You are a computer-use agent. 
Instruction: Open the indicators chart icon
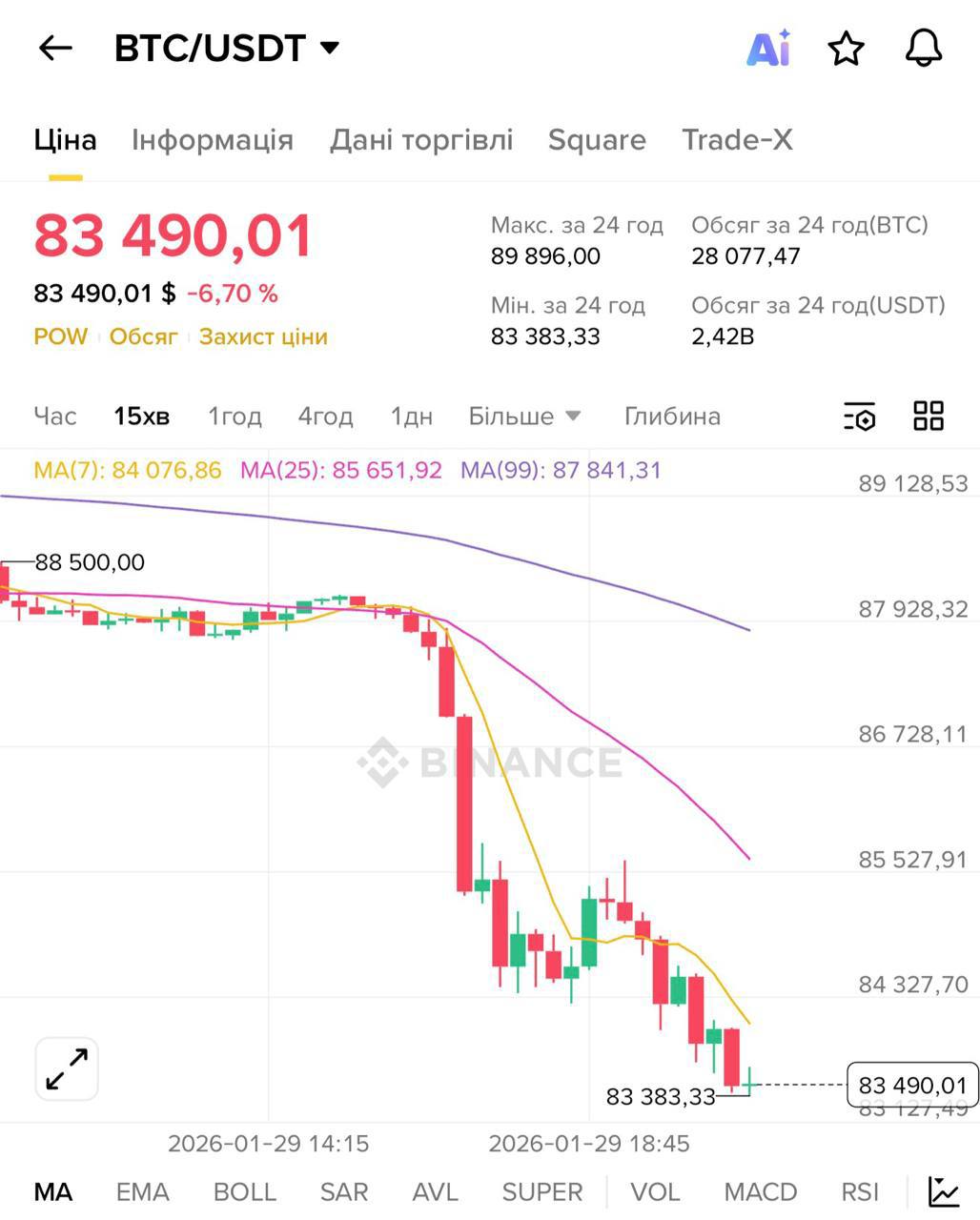[x=944, y=1191]
